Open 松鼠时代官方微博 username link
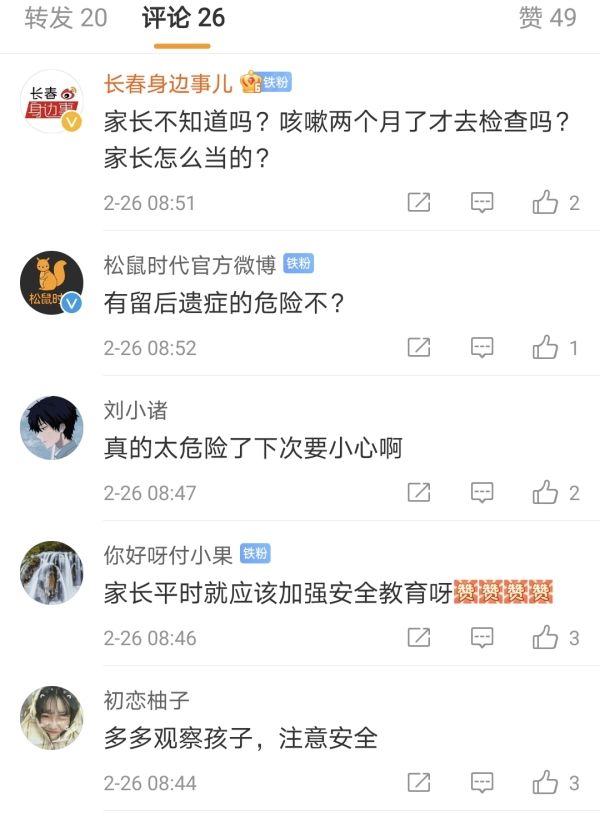 [x=189, y=265]
